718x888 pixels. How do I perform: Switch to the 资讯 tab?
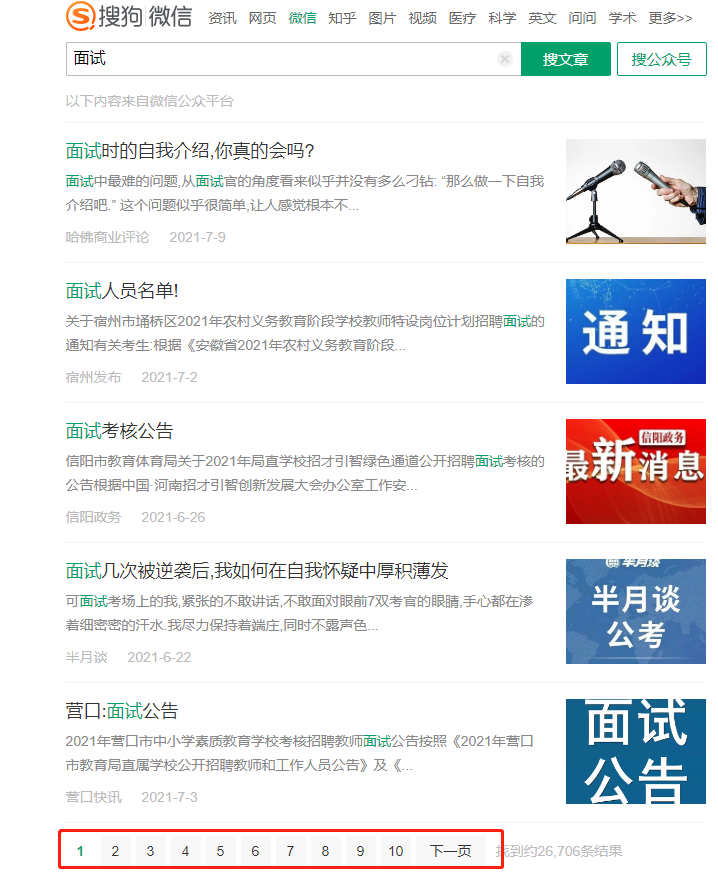click(x=222, y=18)
